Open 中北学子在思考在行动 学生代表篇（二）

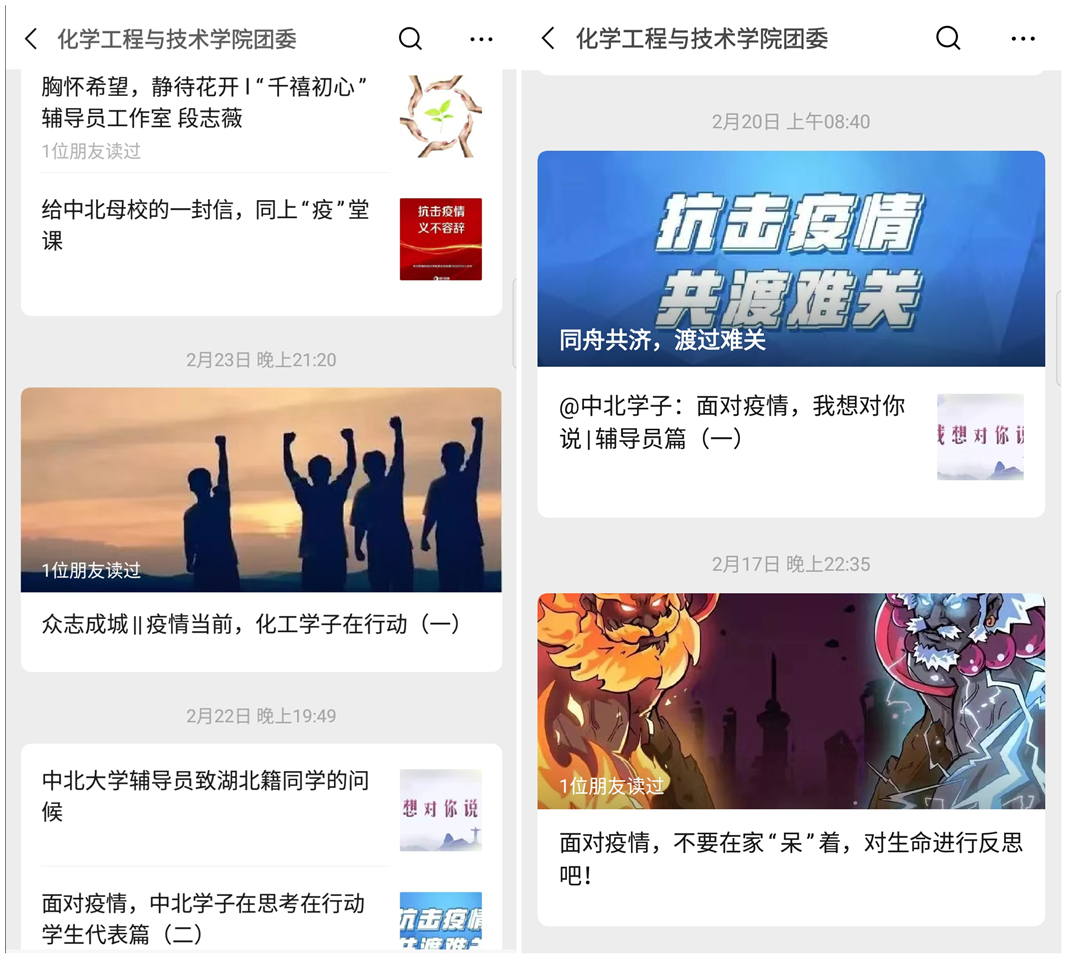pyautogui.click(x=203, y=918)
